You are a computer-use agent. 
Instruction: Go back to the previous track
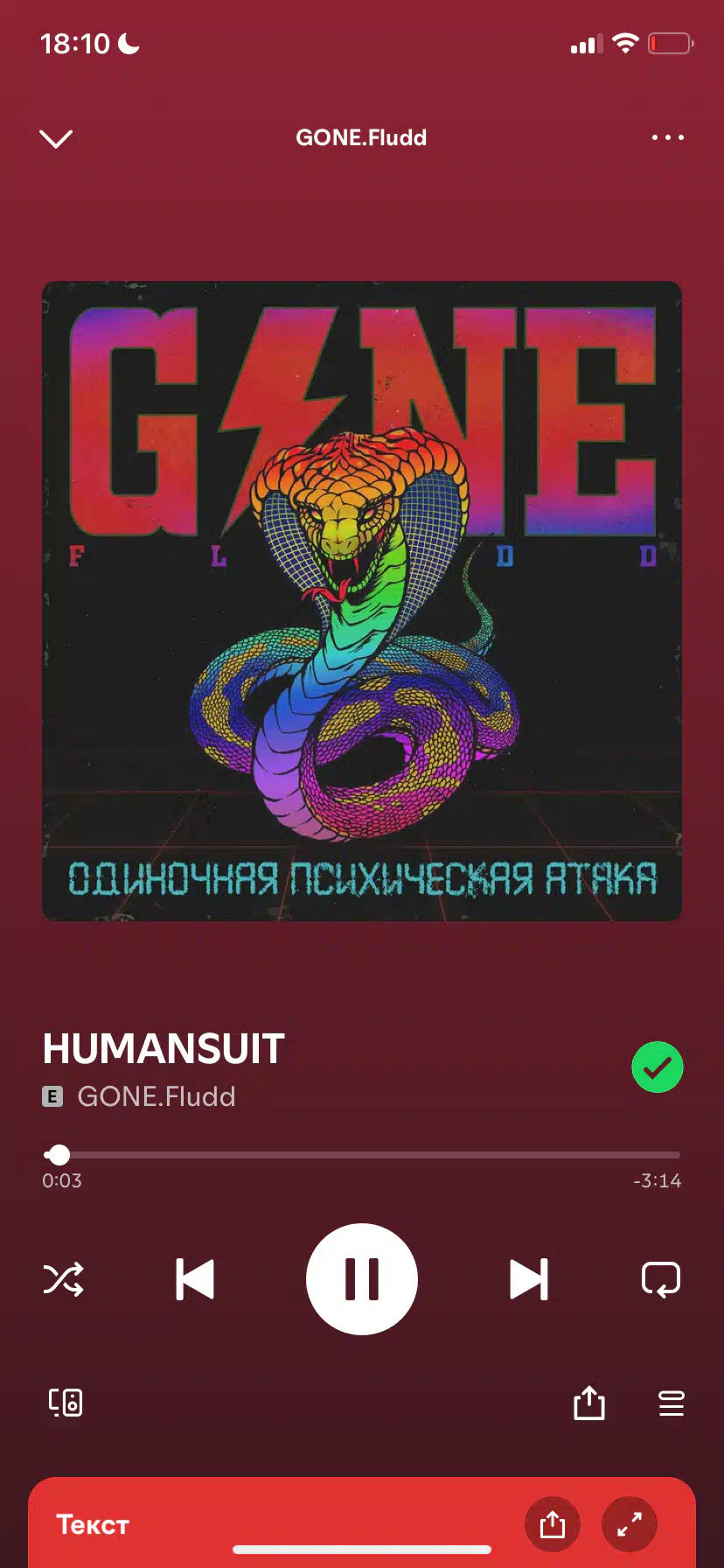pos(195,1279)
